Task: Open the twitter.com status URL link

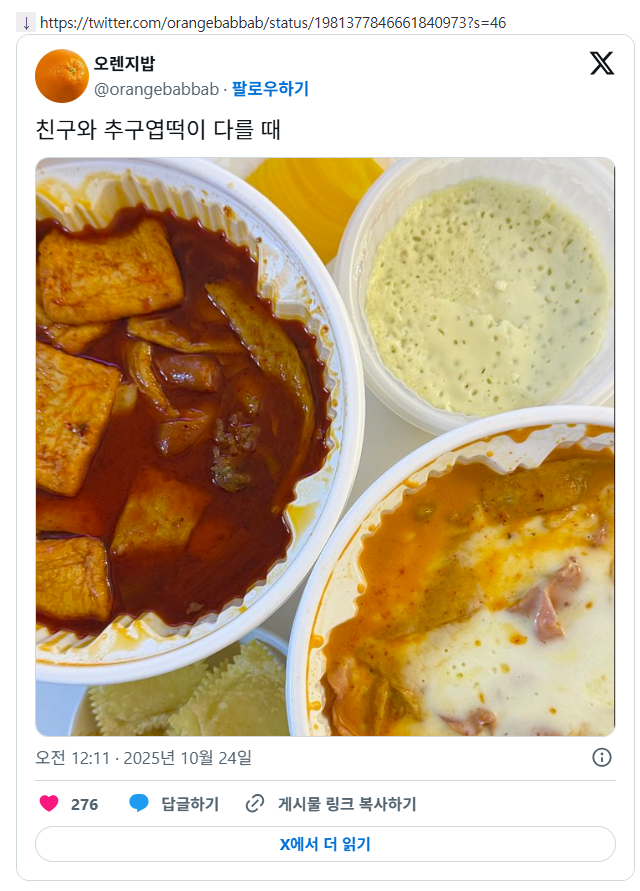Action: click(273, 23)
